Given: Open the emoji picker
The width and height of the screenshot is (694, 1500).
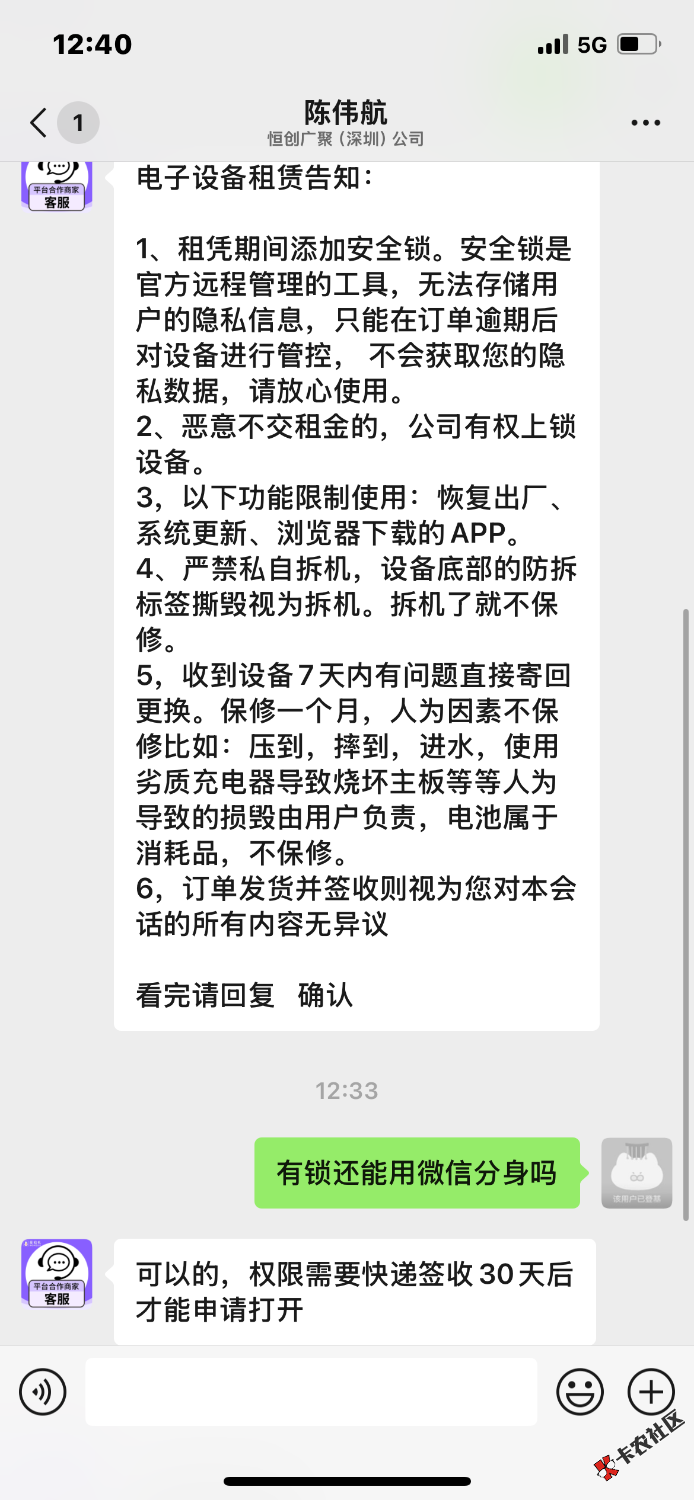Looking at the screenshot, I should (580, 1392).
